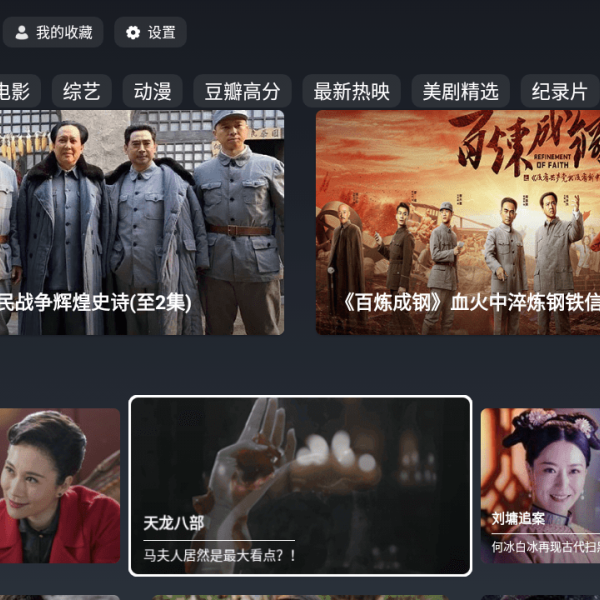Open the 刘墉追案 card
This screenshot has height=600, width=600.
[x=540, y=486]
